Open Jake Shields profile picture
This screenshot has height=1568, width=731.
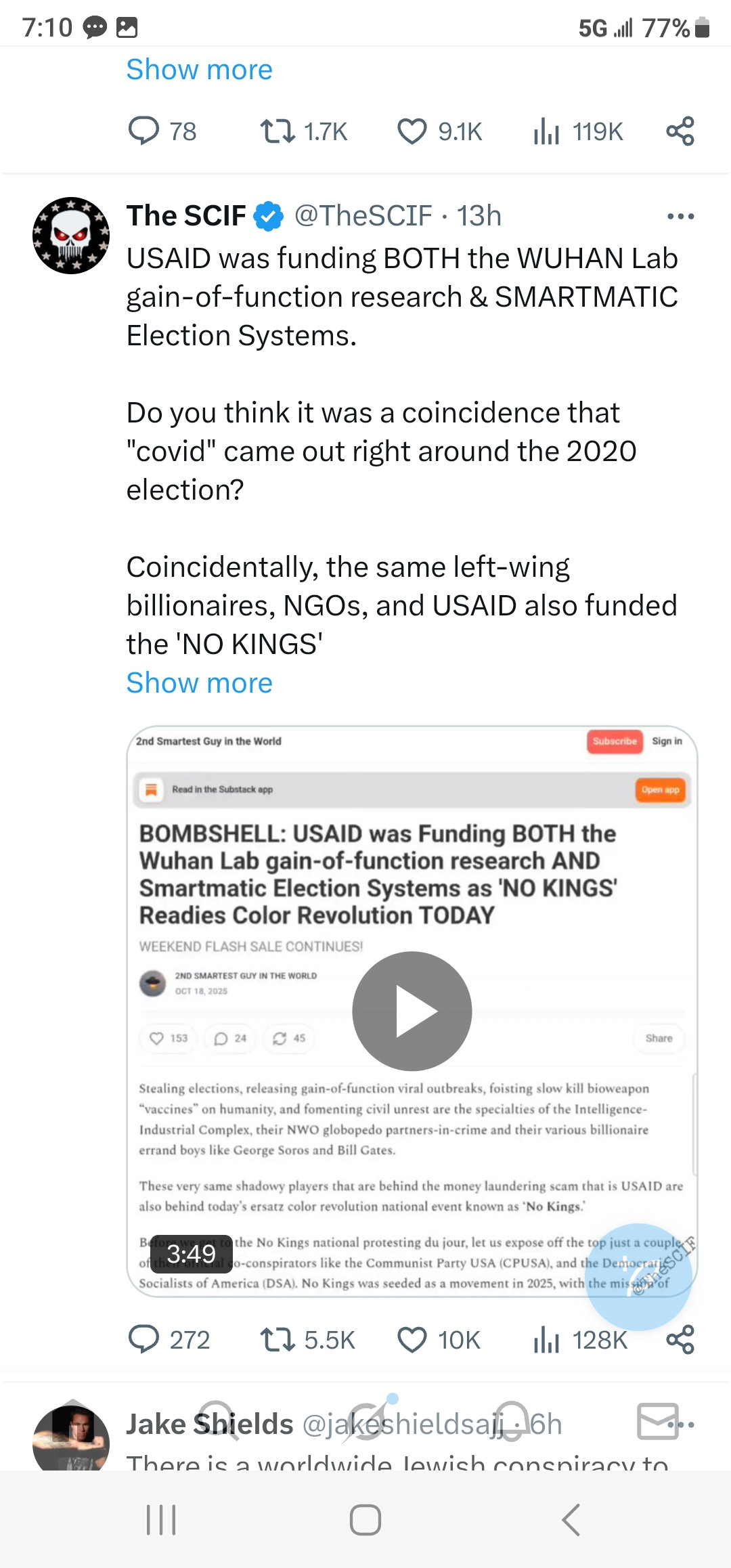click(x=71, y=1439)
